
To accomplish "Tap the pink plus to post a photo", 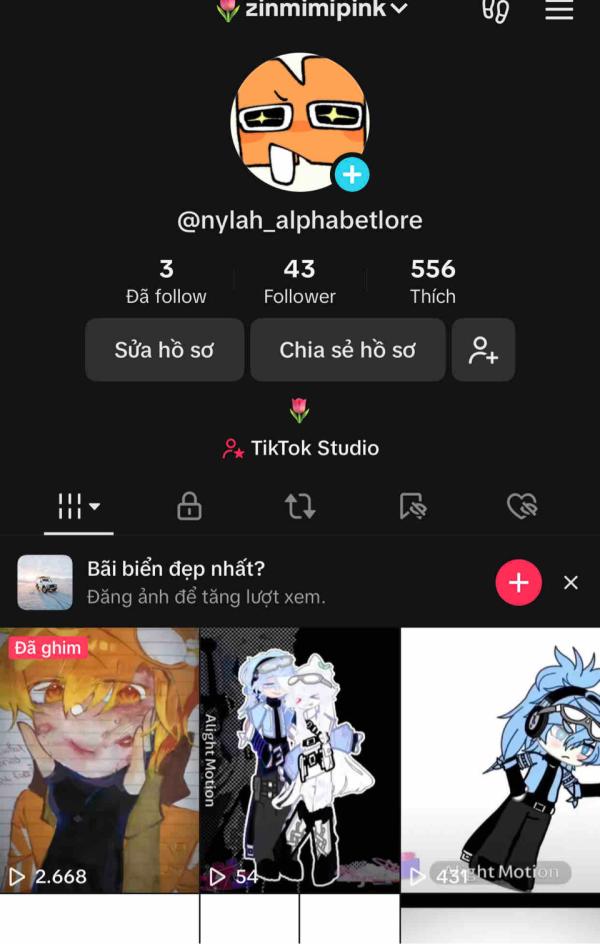I will click(x=518, y=582).
